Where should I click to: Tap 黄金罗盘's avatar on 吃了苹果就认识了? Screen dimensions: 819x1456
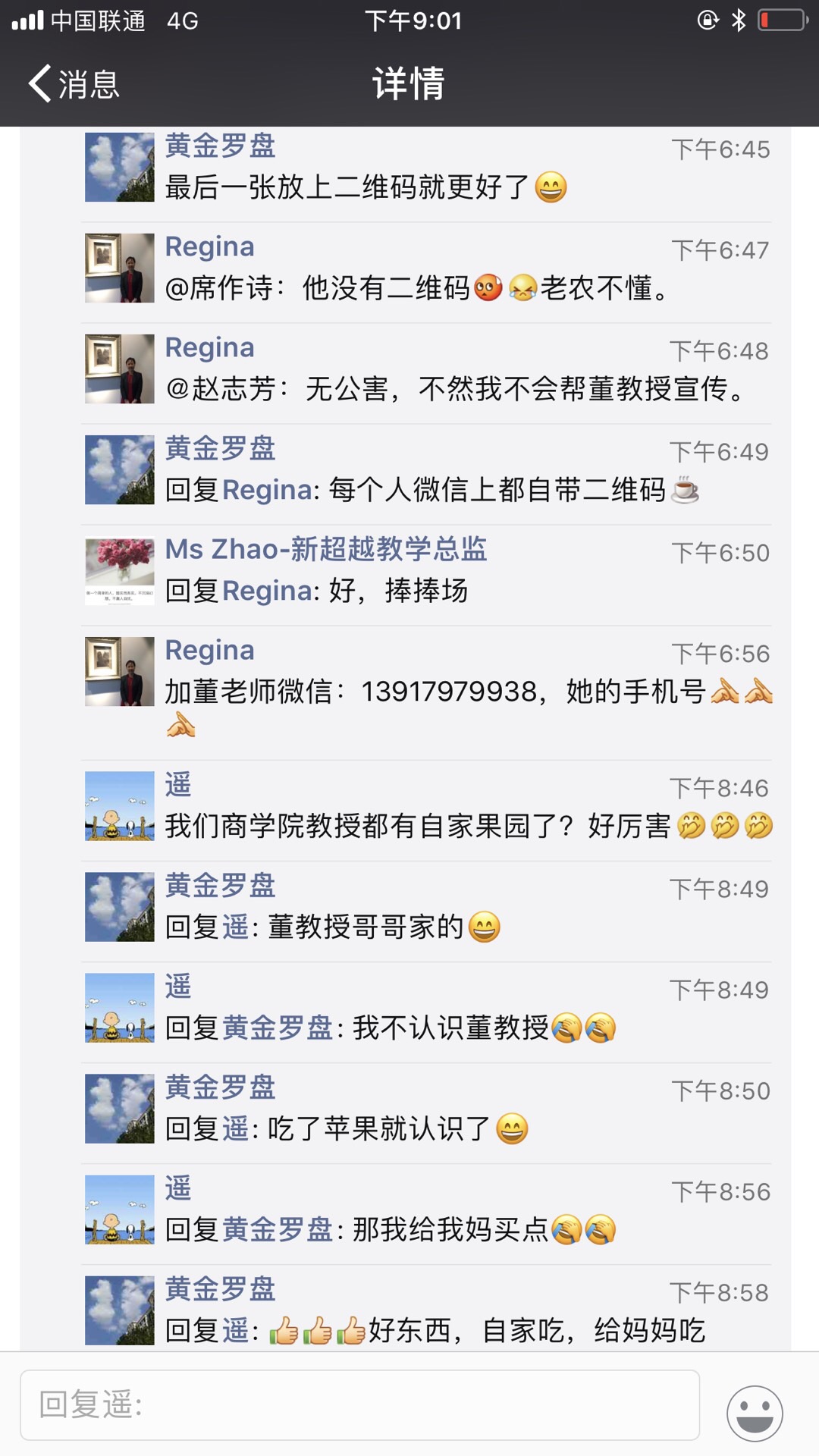pyautogui.click(x=119, y=1109)
